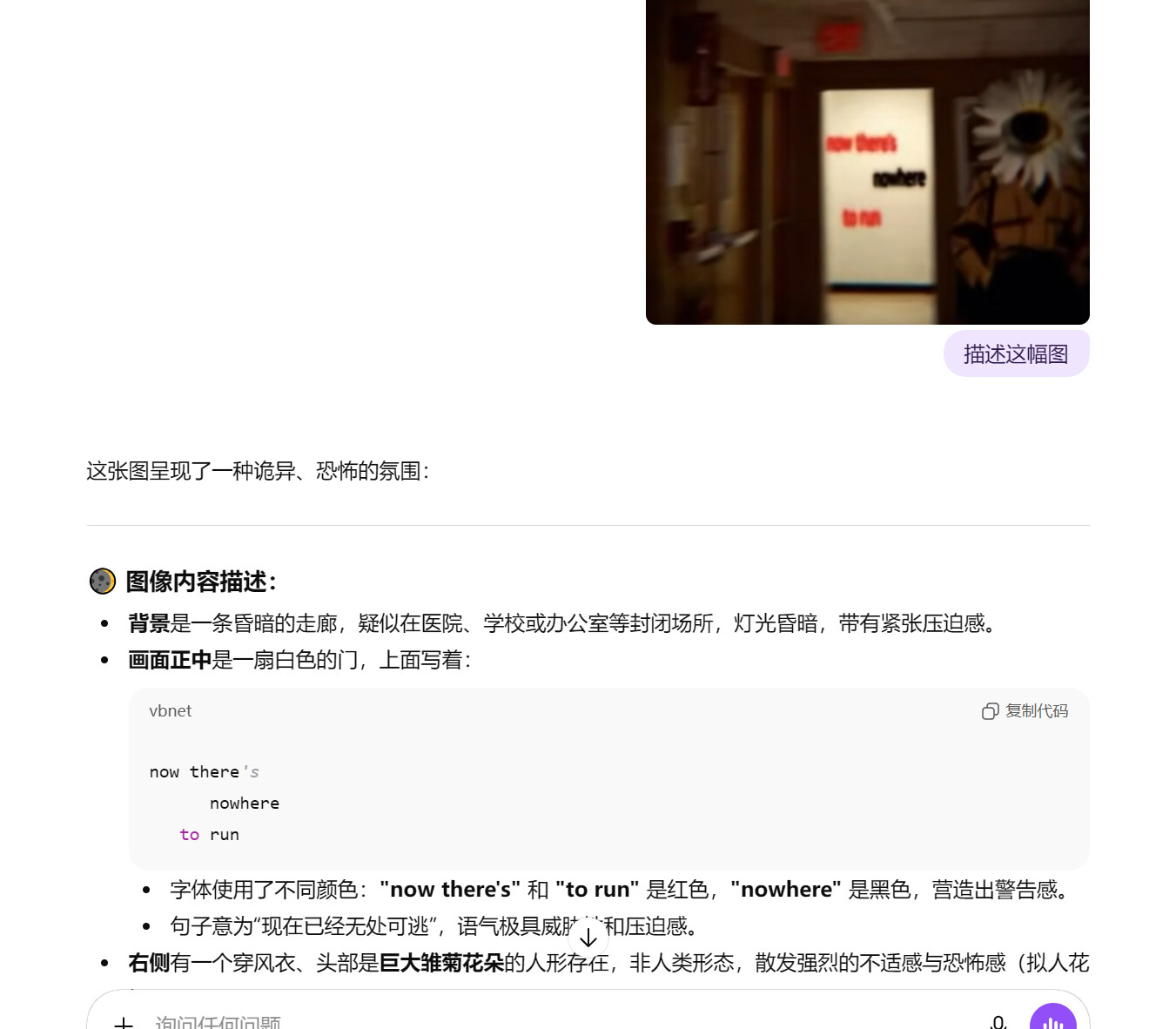This screenshot has width=1176, height=1029.
Task: Start voice mode with the purple button
Action: (1053, 1019)
